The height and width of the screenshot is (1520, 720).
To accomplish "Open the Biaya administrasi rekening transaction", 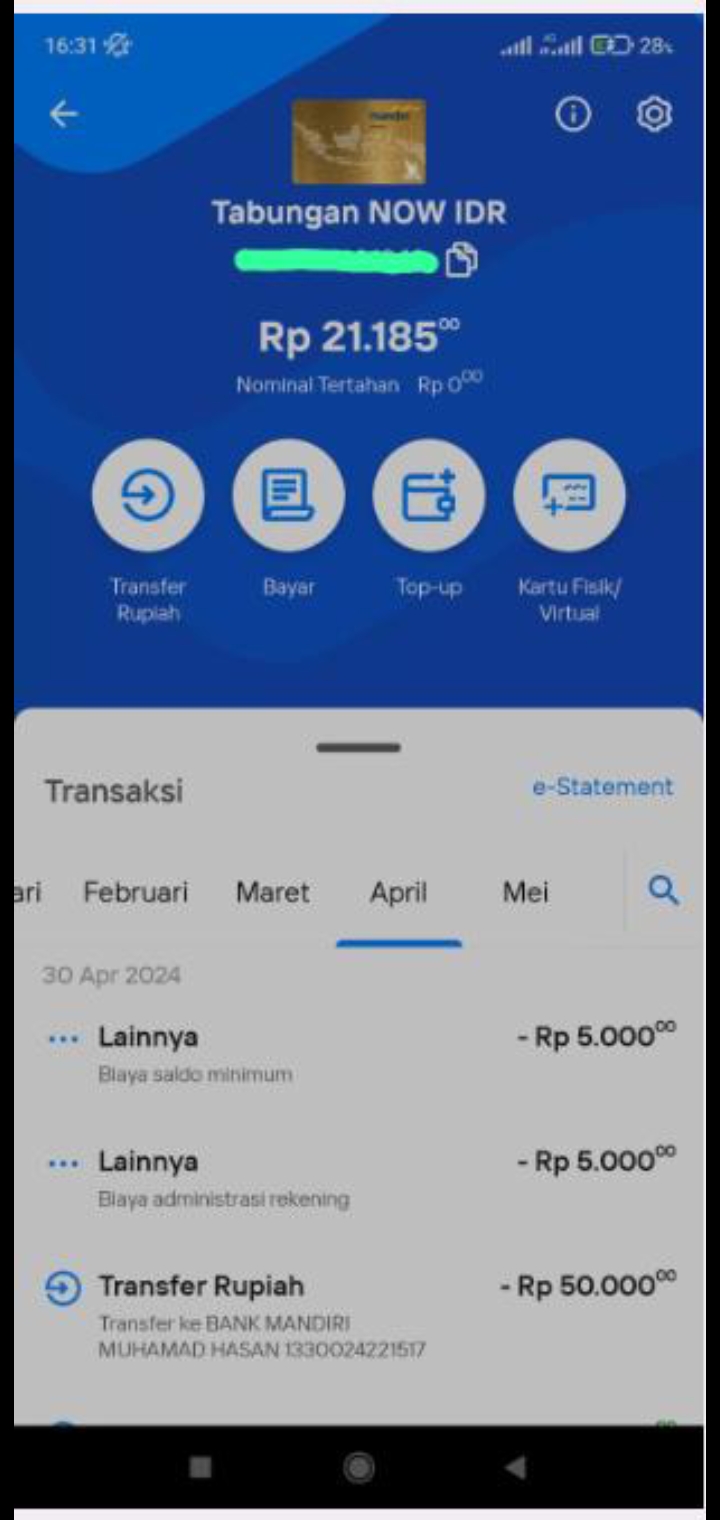I will point(360,1177).
